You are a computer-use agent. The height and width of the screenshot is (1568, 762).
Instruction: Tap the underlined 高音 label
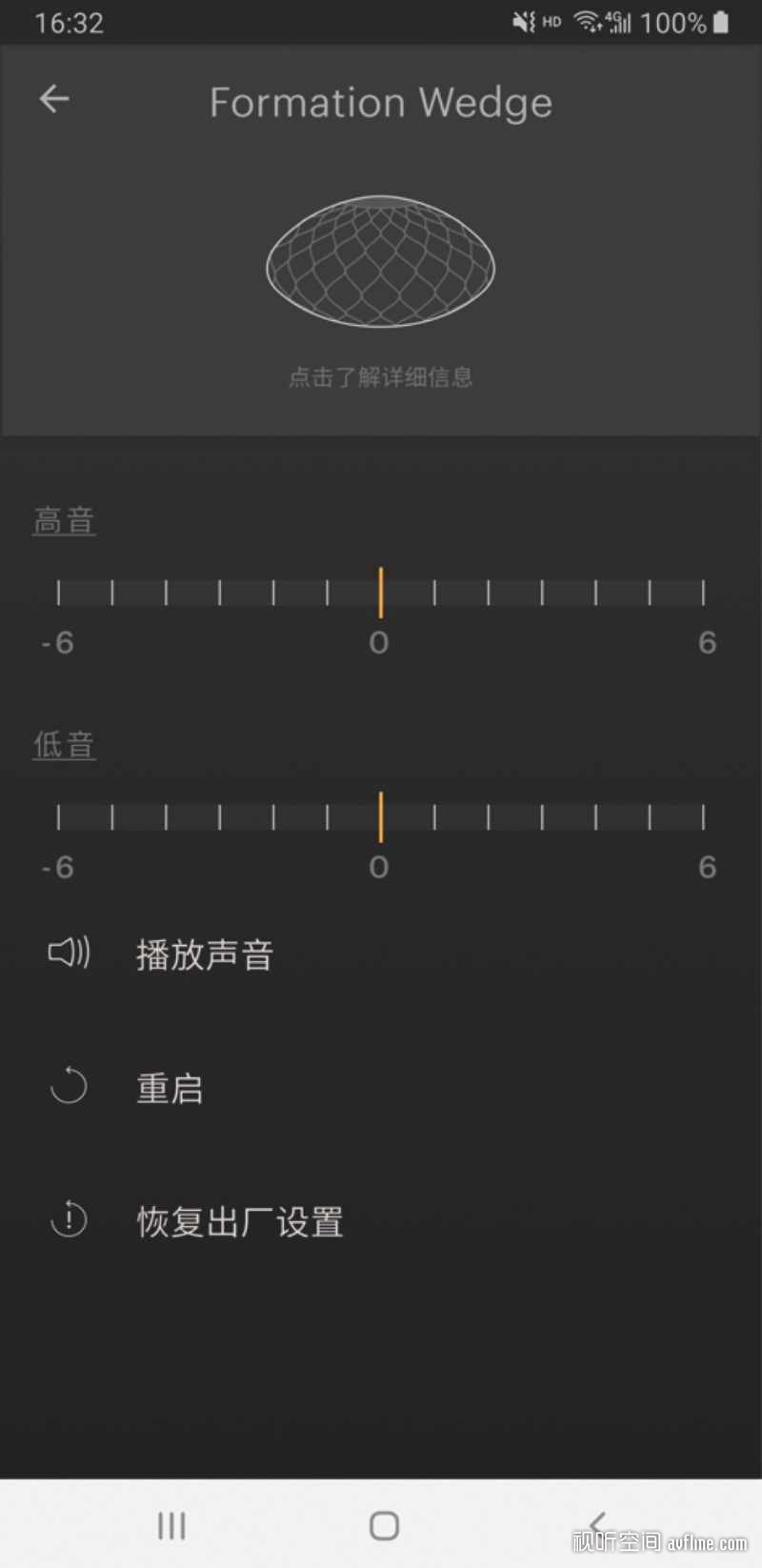64,521
